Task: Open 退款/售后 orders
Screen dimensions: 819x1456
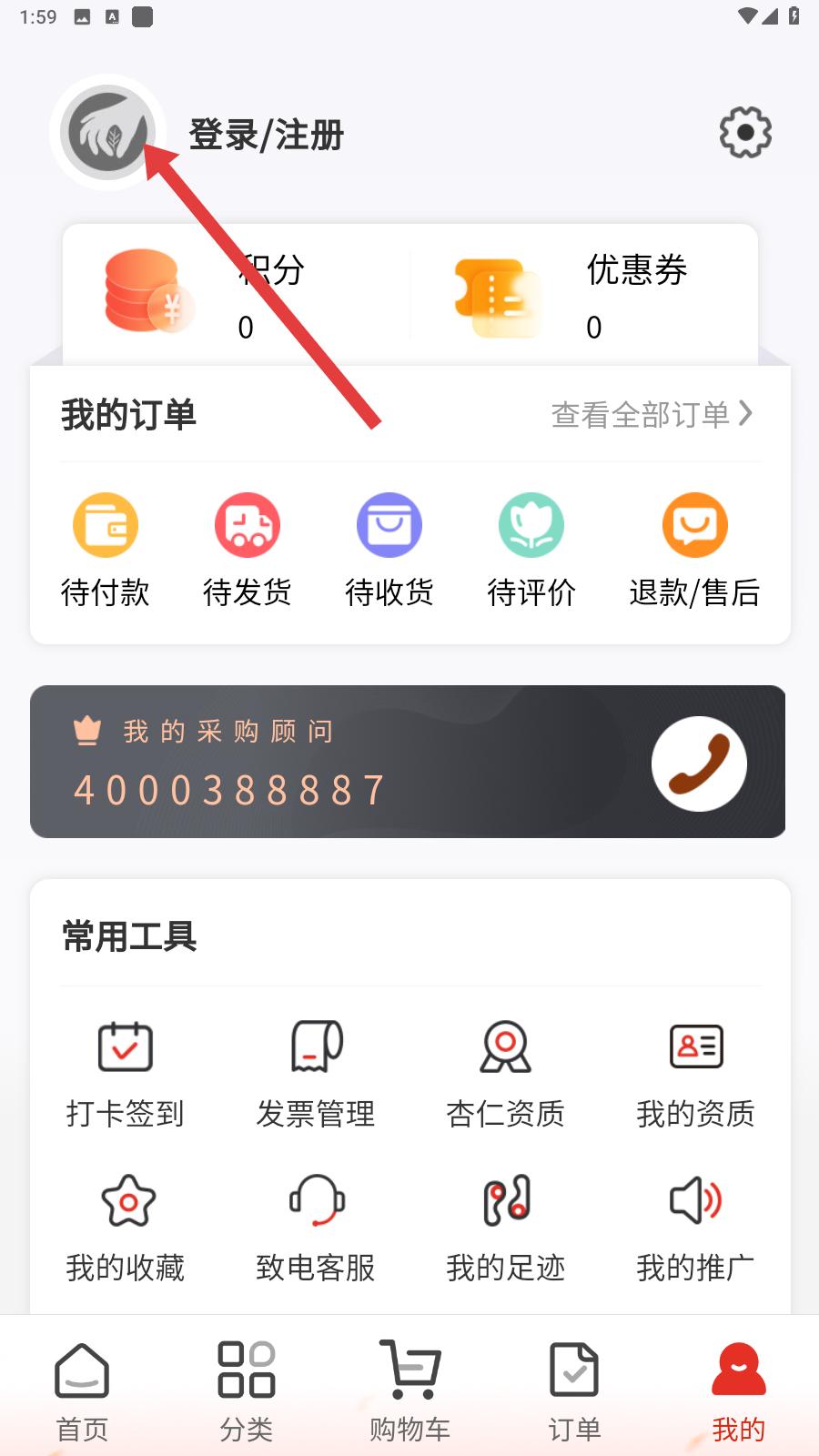Action: (x=694, y=551)
